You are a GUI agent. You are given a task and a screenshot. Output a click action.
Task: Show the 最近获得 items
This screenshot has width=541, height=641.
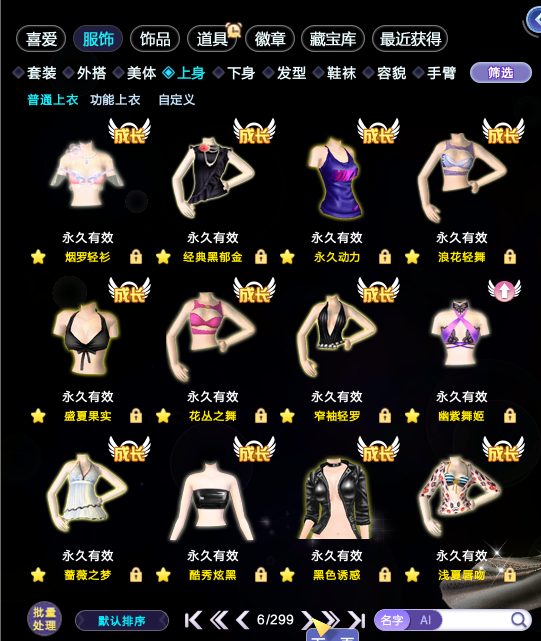(x=410, y=39)
